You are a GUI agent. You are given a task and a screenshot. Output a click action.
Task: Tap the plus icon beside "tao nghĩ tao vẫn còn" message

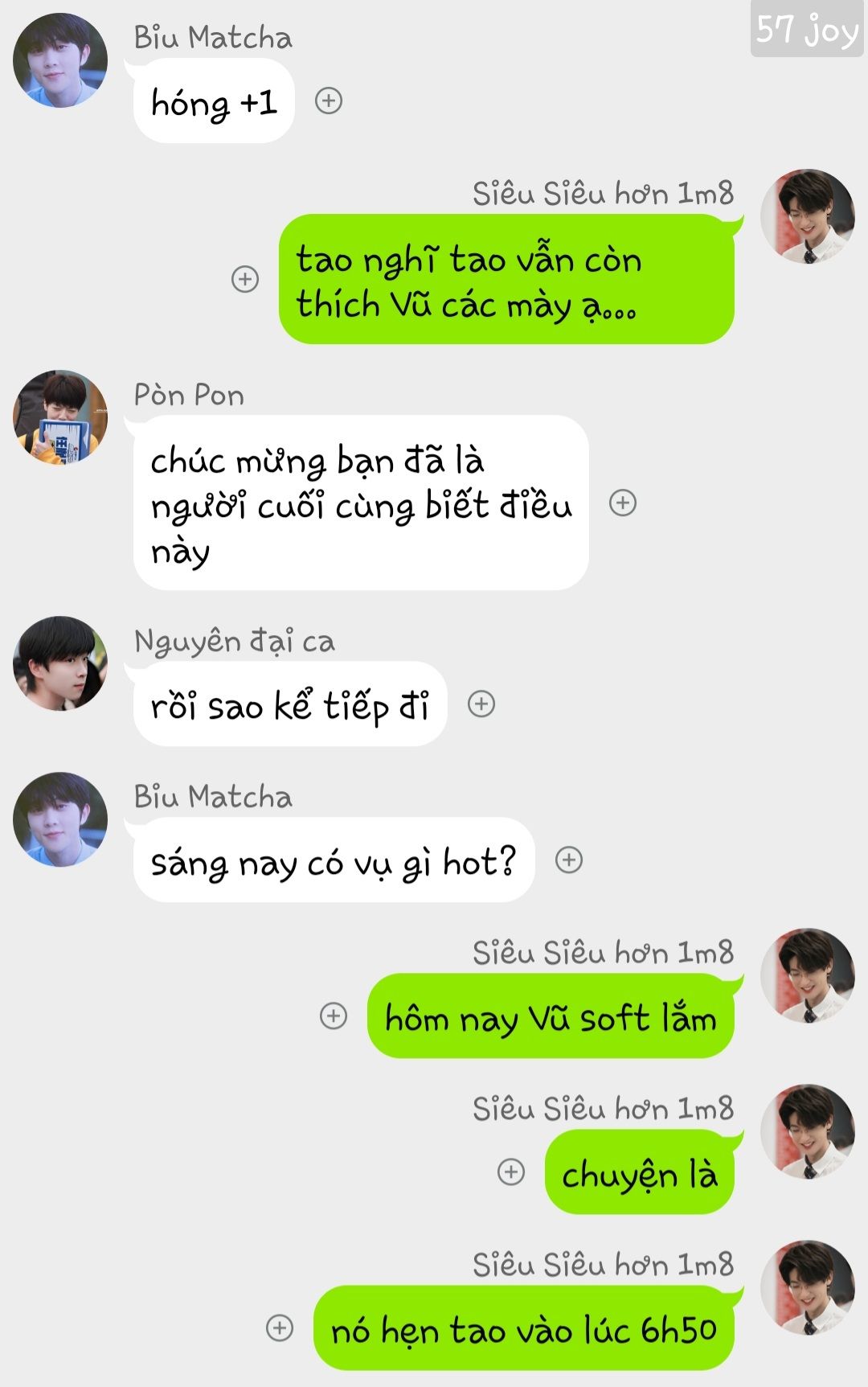click(245, 279)
